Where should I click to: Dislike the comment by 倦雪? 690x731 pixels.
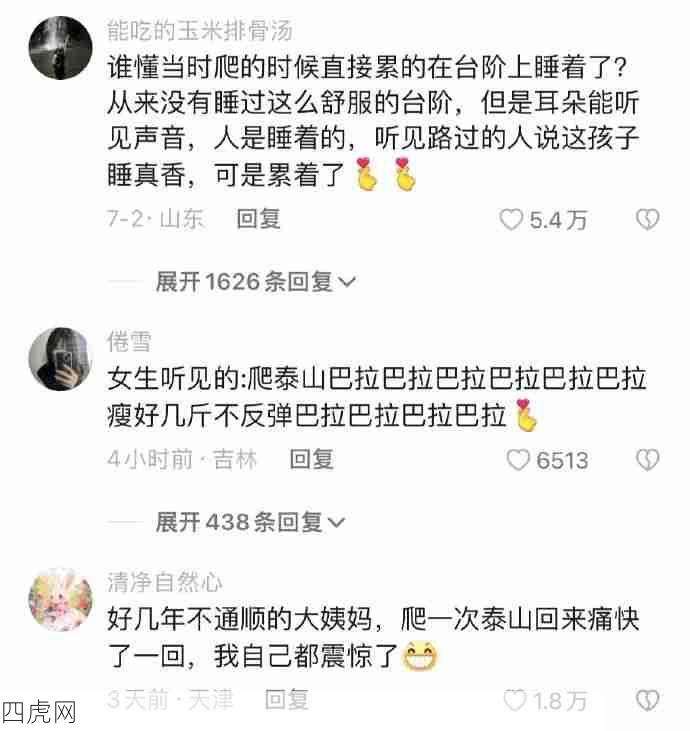tap(648, 460)
